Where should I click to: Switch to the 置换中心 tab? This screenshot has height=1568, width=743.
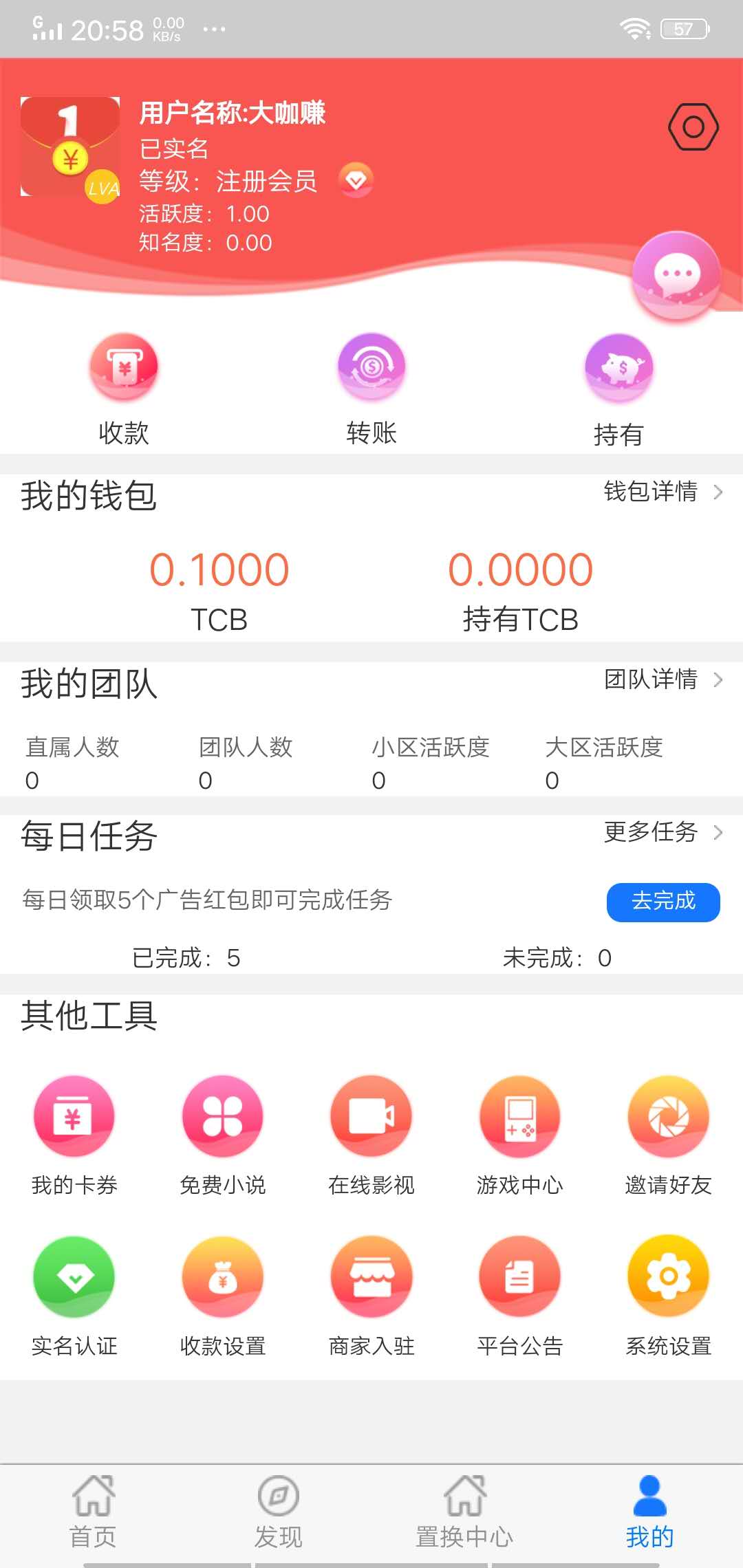point(464,1513)
